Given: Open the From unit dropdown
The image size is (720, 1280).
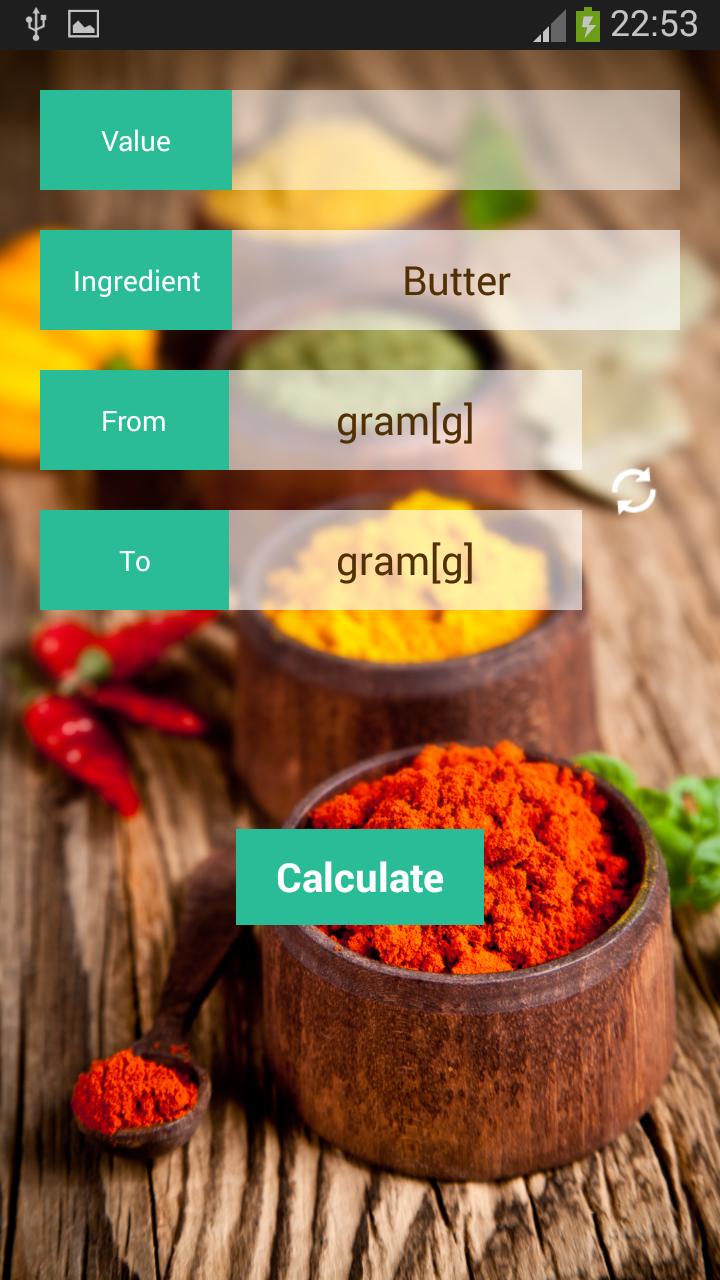Looking at the screenshot, I should click(405, 421).
